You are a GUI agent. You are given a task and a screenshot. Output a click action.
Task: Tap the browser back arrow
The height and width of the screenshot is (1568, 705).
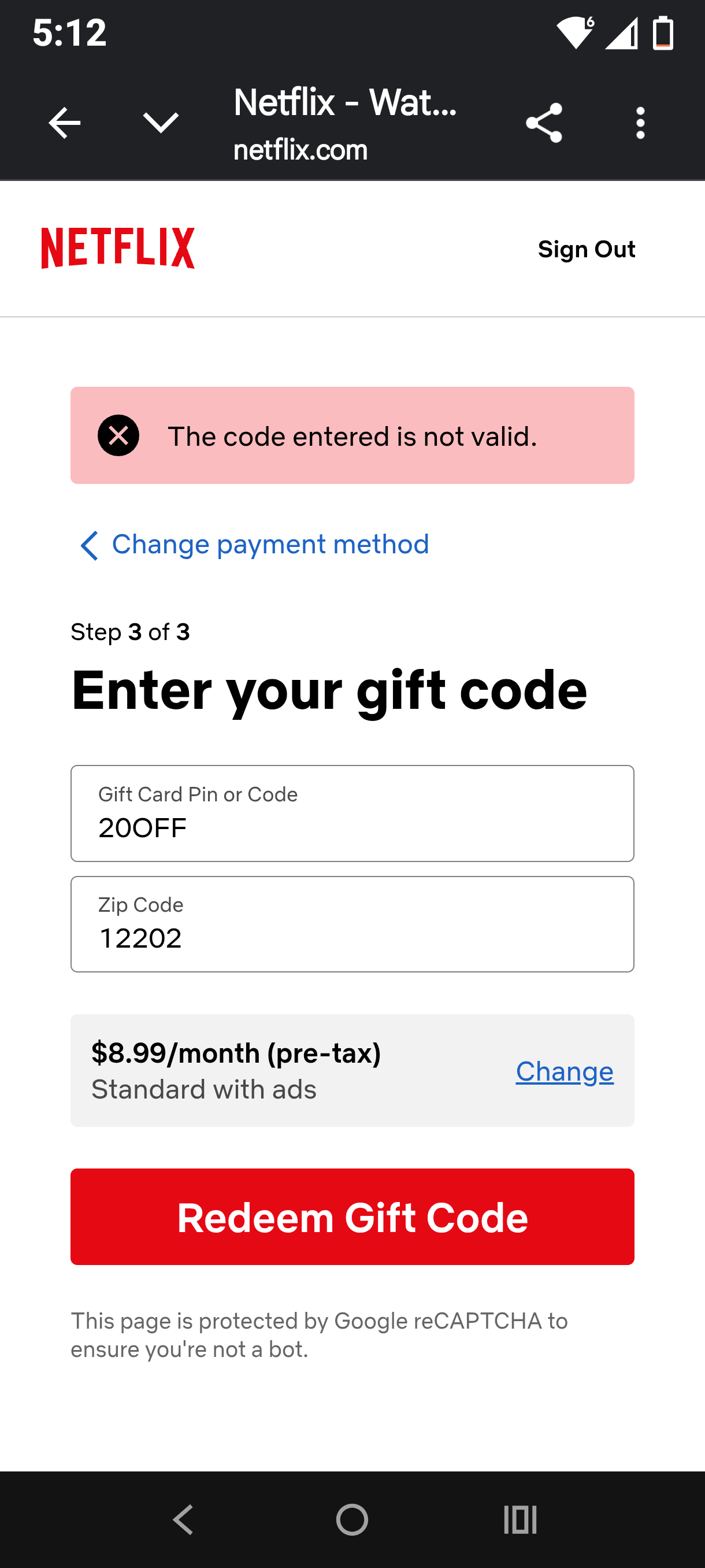click(x=65, y=123)
